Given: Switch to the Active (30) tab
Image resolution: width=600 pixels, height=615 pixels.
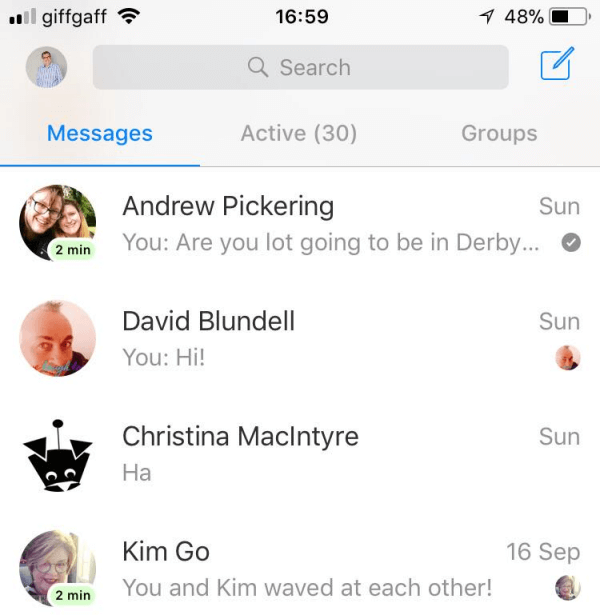Looking at the screenshot, I should [298, 133].
